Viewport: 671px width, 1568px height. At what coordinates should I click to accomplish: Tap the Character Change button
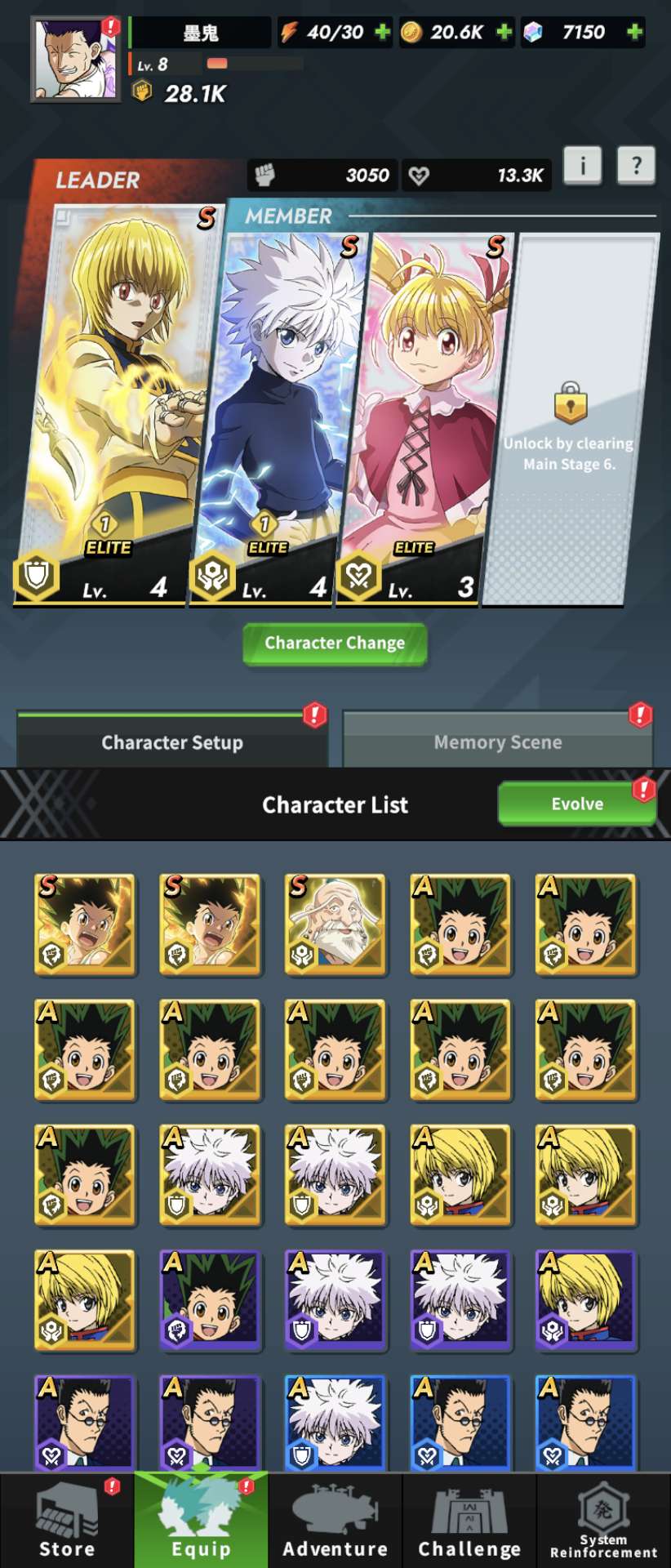[335, 644]
